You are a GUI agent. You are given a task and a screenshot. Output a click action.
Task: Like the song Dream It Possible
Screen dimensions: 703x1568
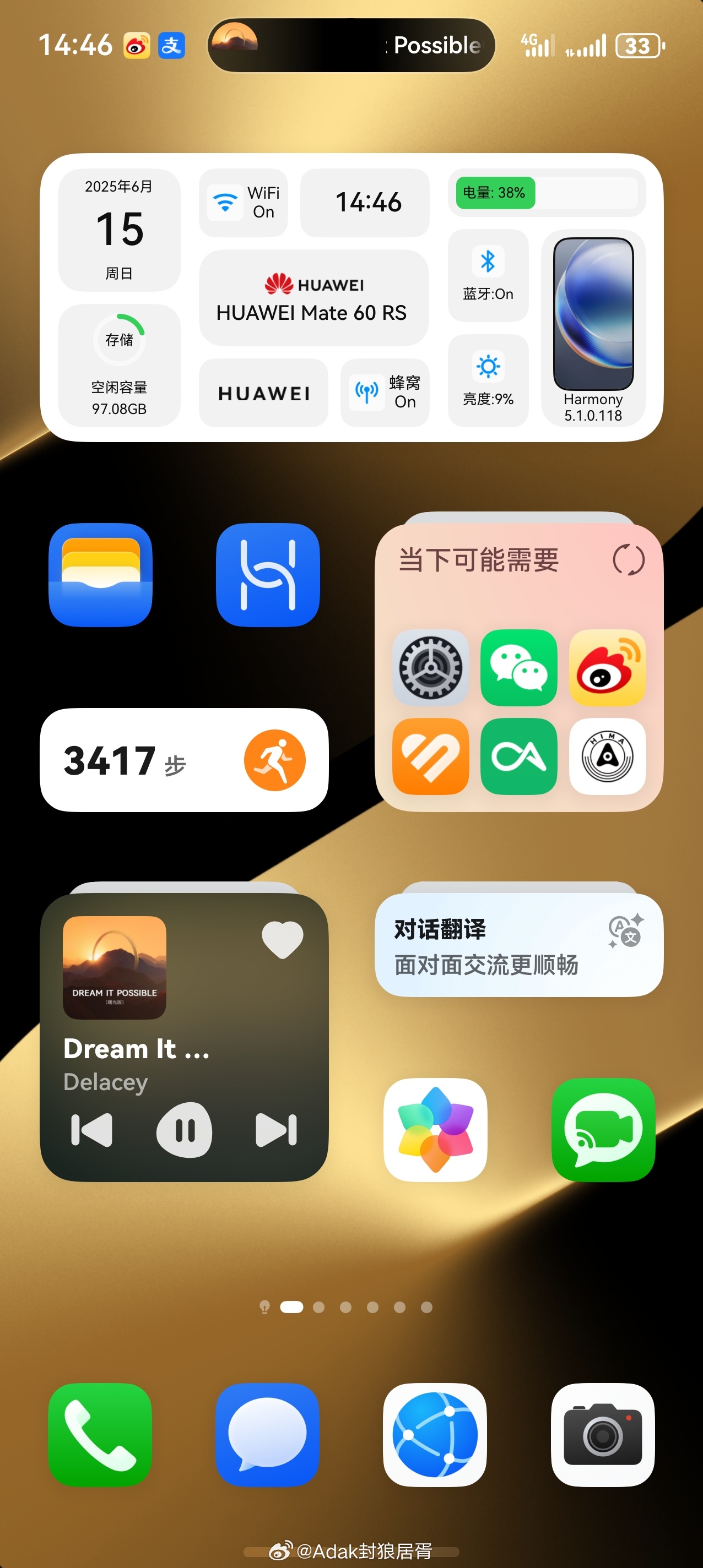[x=282, y=939]
